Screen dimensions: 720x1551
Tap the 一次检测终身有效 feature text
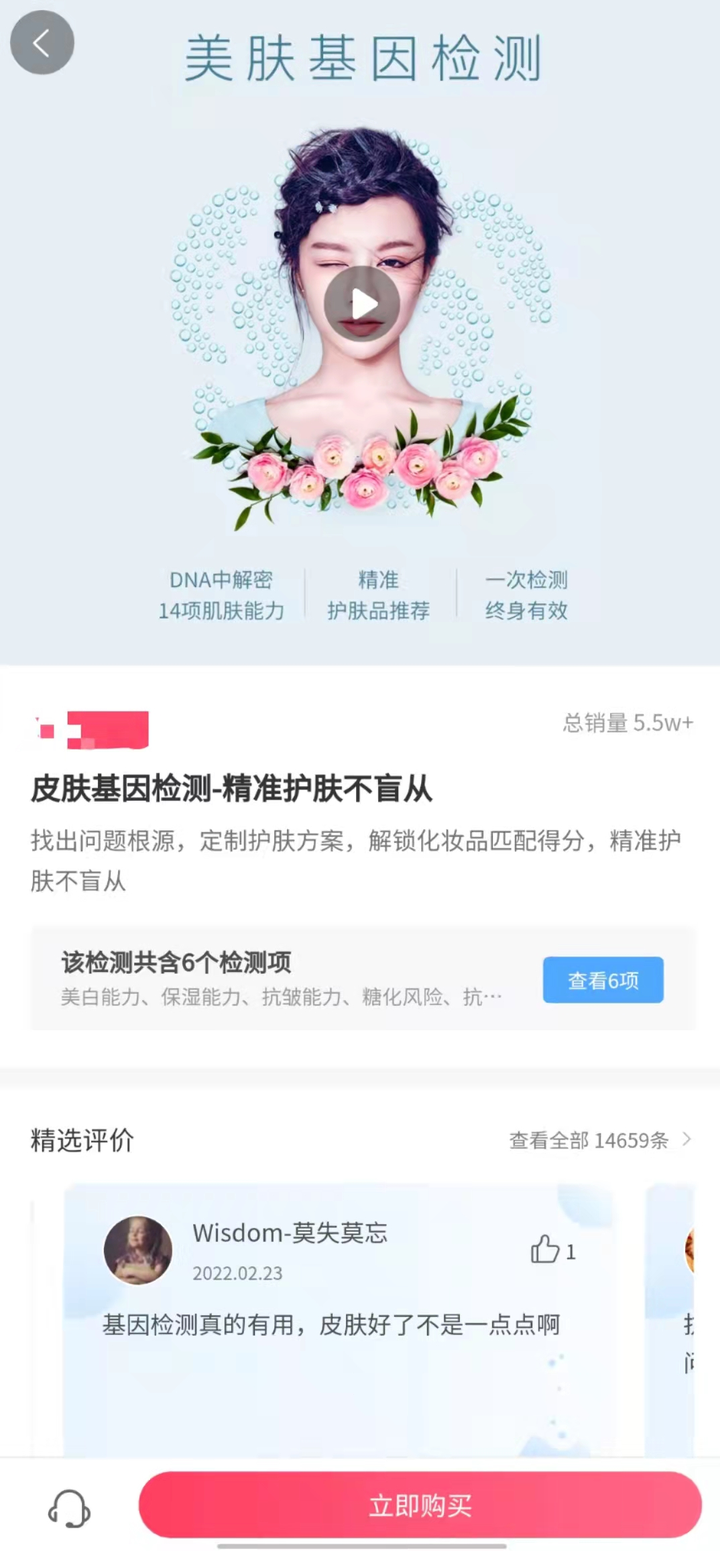(x=527, y=593)
